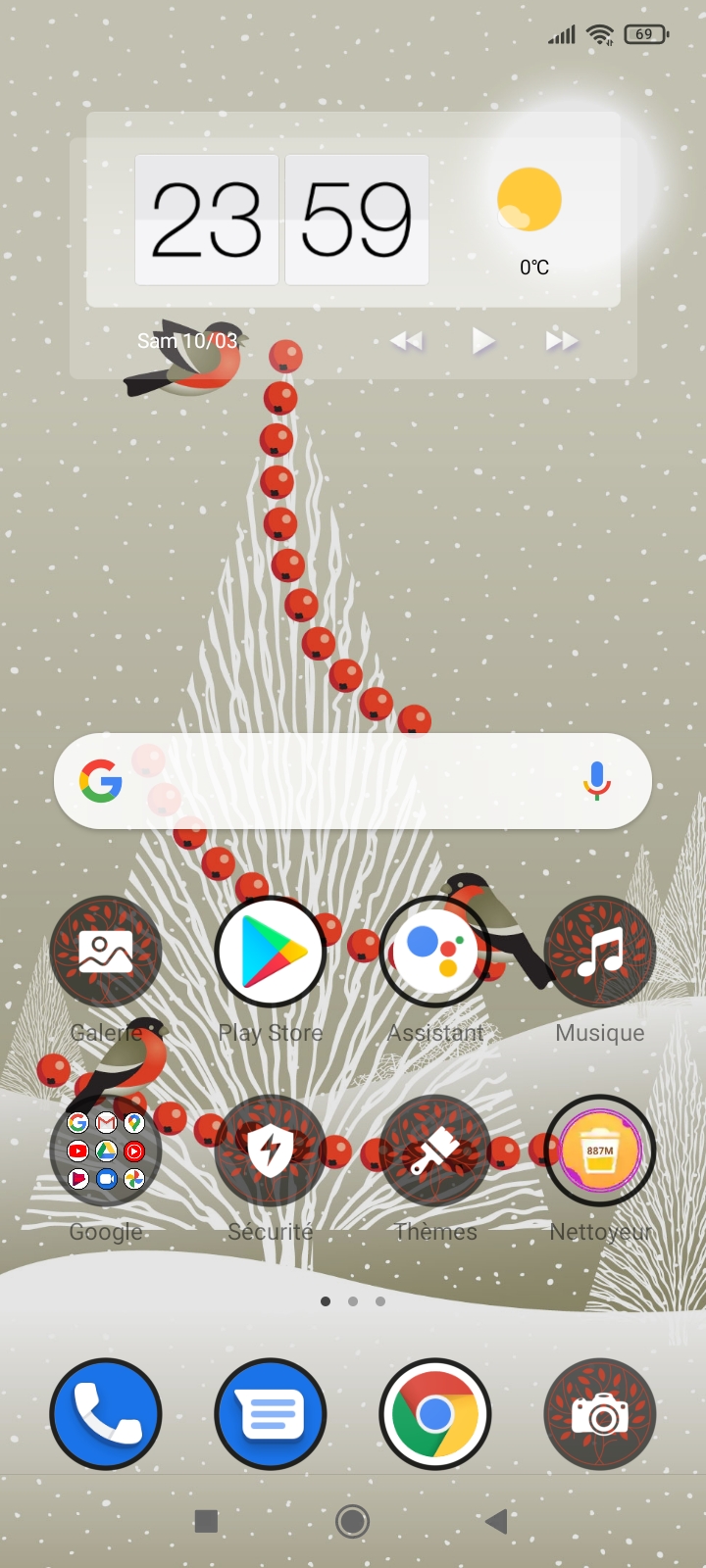Open the Sécurité app

[x=271, y=1151]
